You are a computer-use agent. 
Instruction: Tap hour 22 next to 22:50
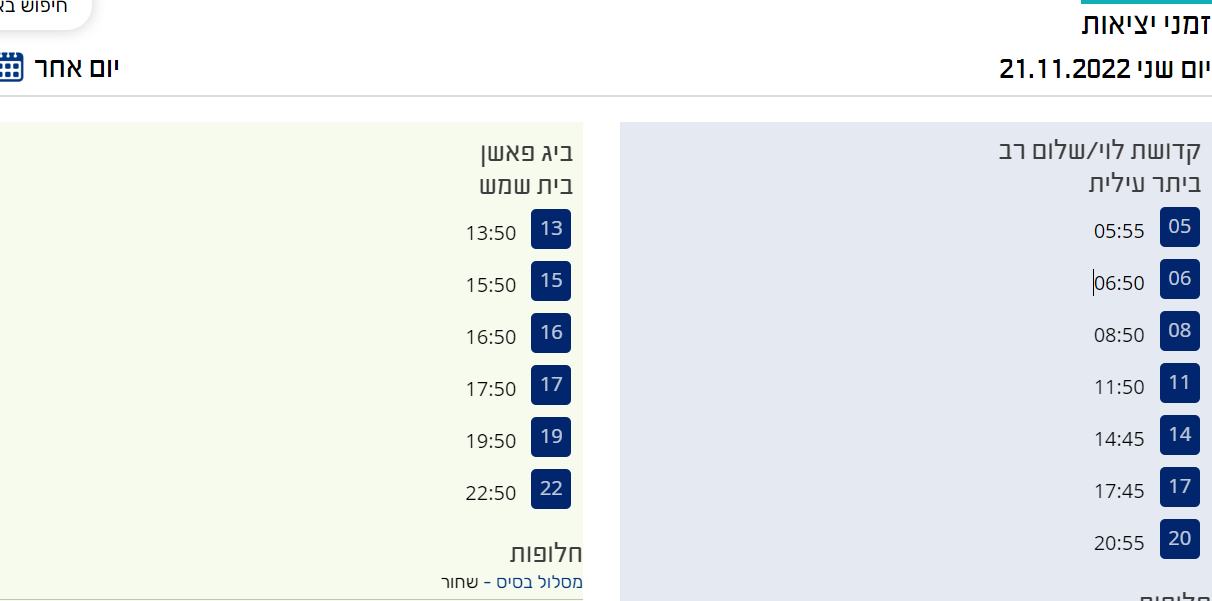[x=551, y=489]
